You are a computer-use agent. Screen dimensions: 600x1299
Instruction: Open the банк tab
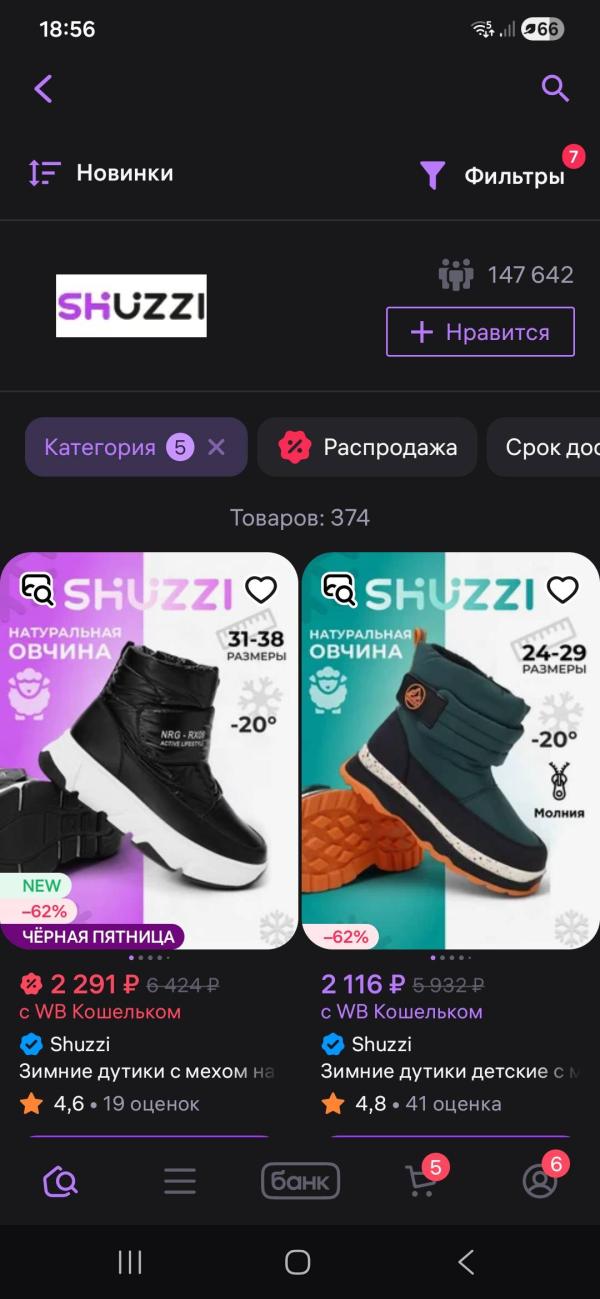300,1181
